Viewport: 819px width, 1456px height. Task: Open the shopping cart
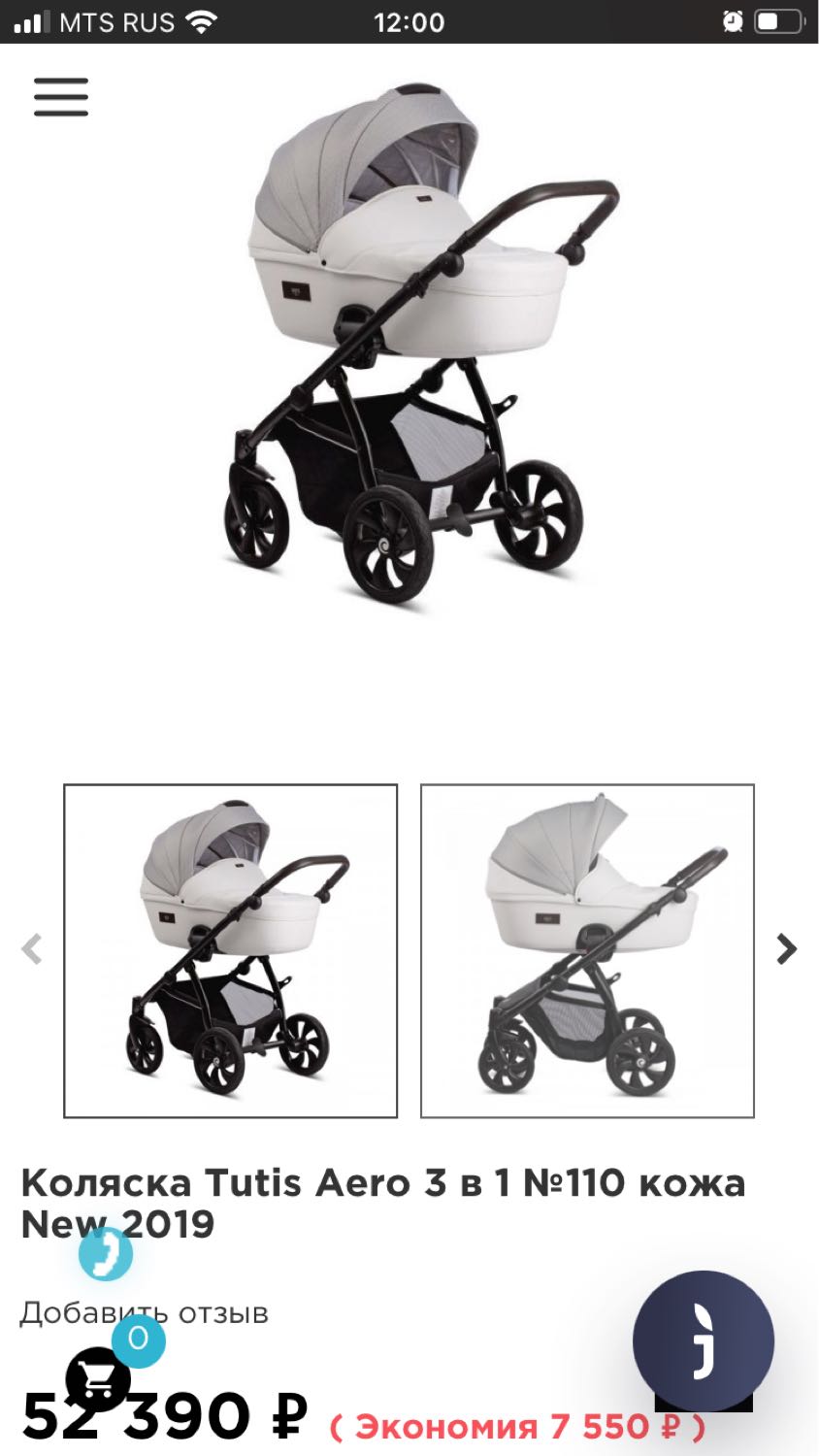(98, 1378)
